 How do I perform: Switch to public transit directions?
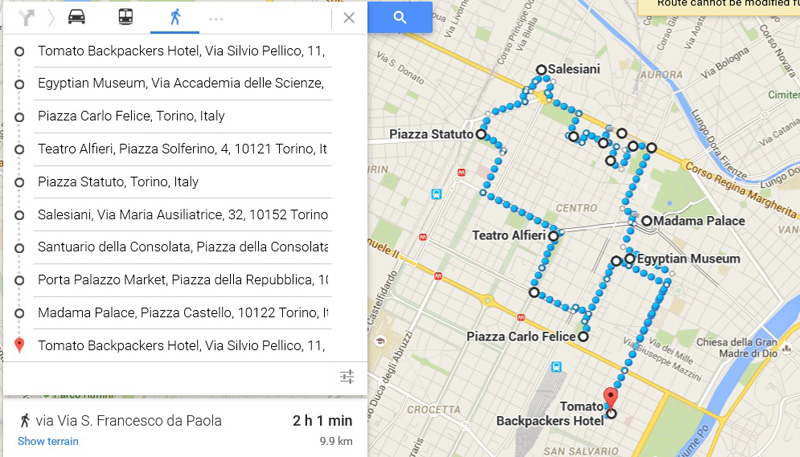point(125,17)
